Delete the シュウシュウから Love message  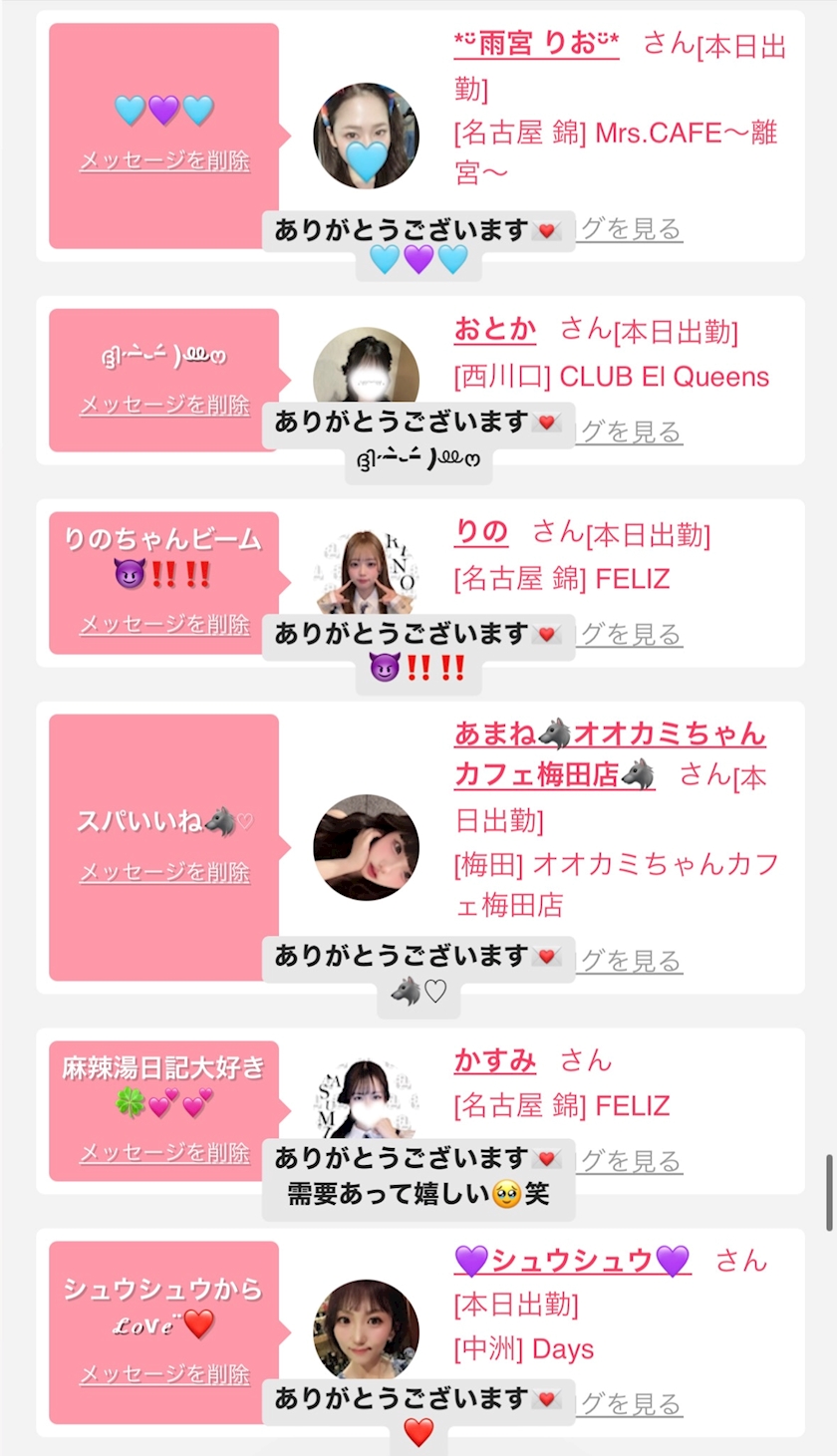click(x=164, y=1373)
